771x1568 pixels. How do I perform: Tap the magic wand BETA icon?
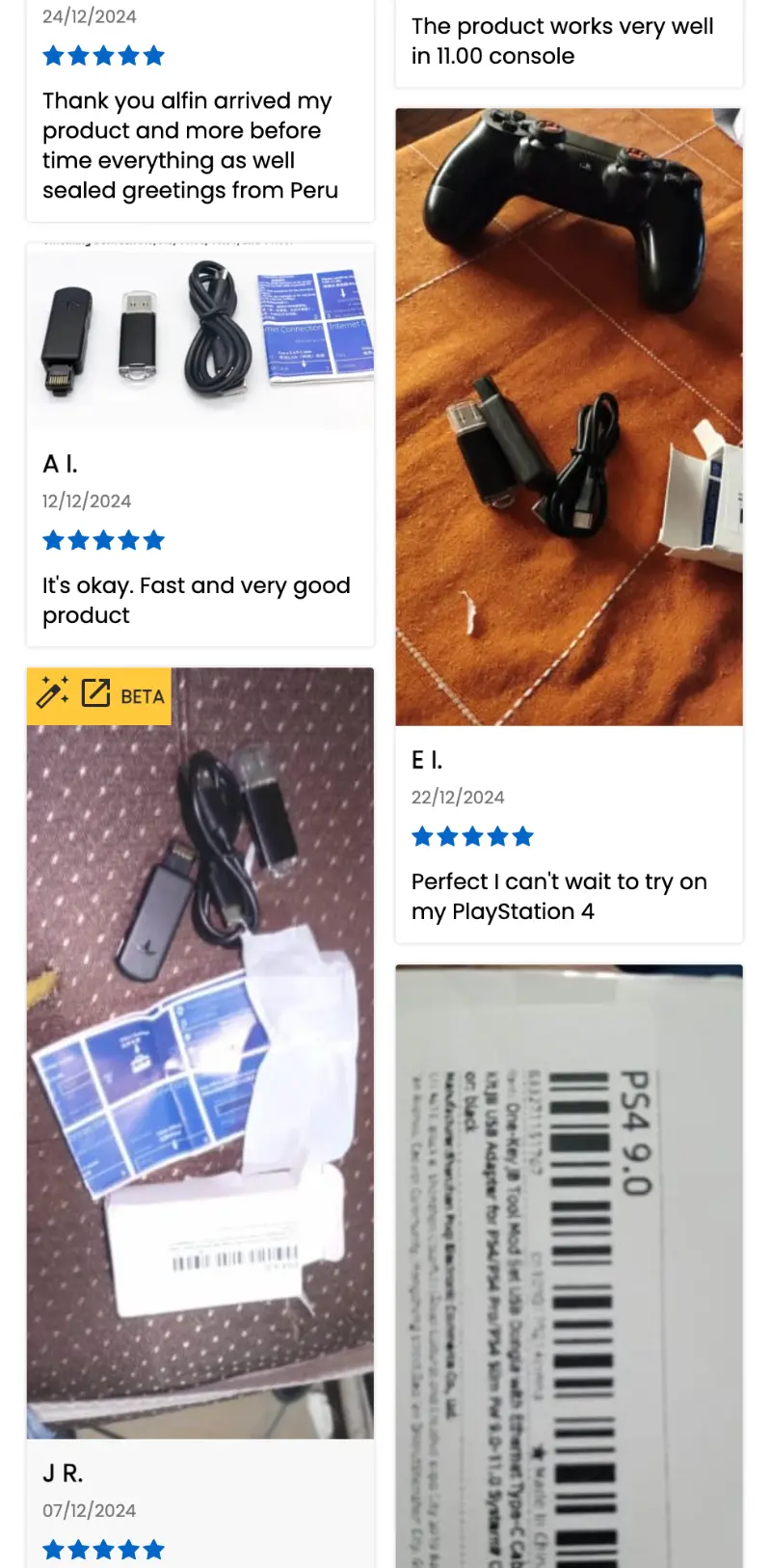pos(53,693)
